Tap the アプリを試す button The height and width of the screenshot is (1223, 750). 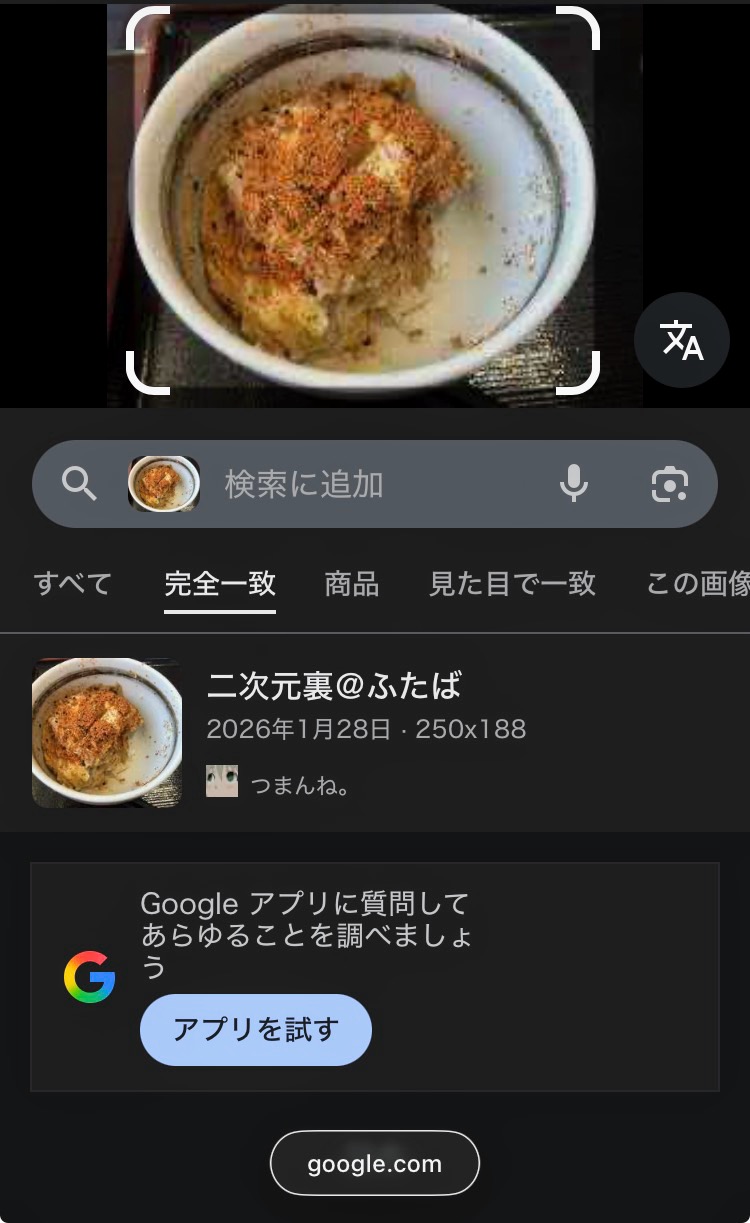click(256, 1029)
